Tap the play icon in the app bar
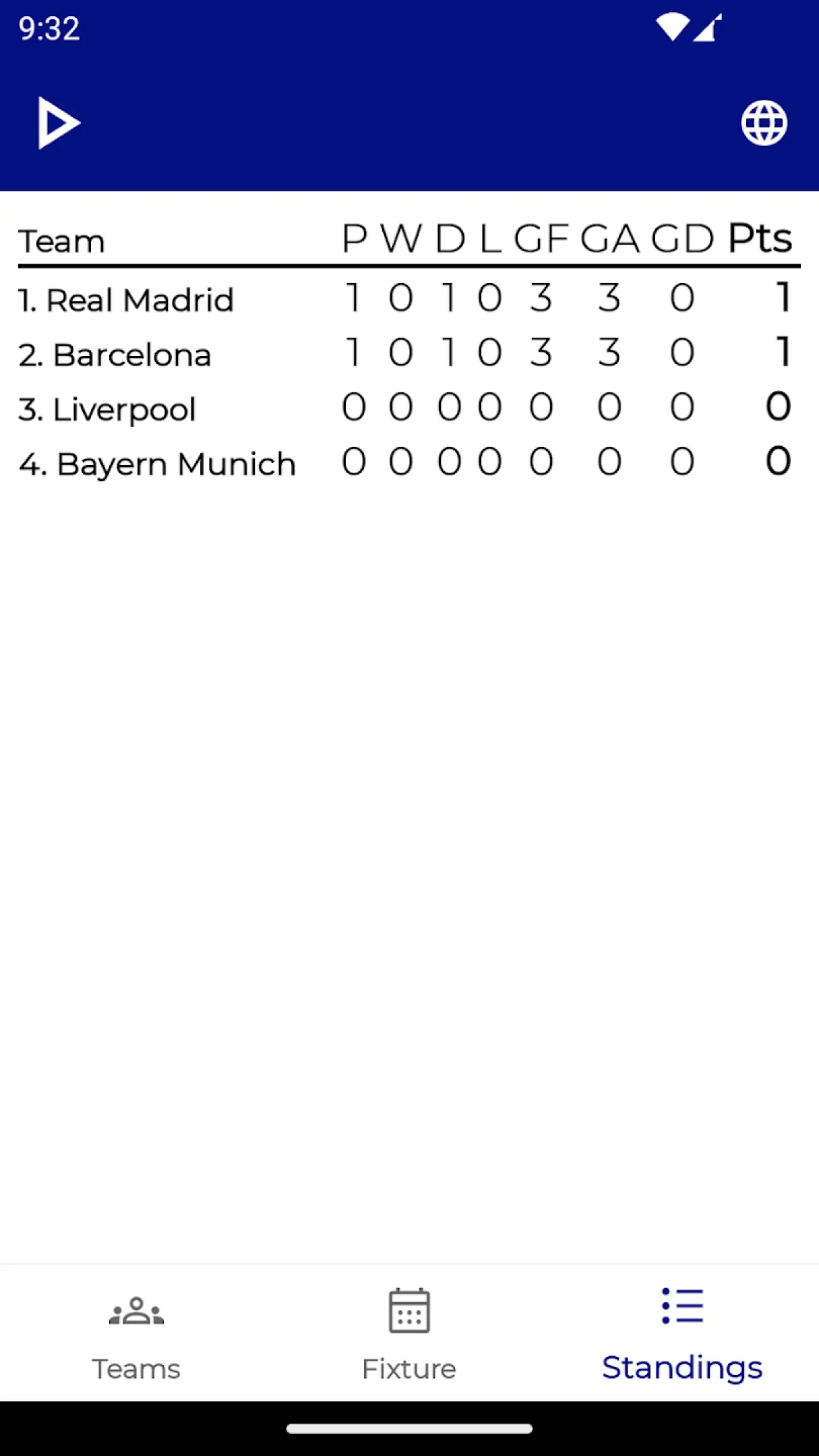Image resolution: width=819 pixels, height=1456 pixels. [59, 123]
